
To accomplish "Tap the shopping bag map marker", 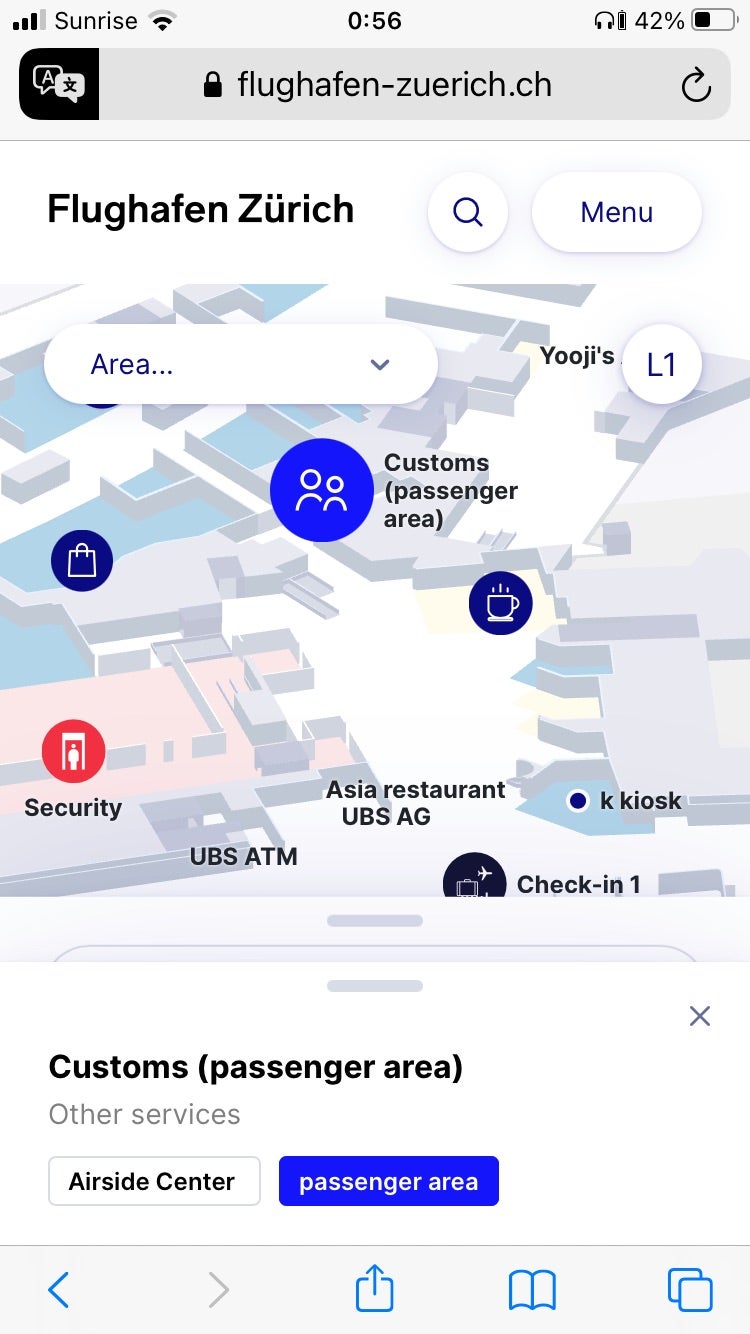I will click(x=82, y=560).
